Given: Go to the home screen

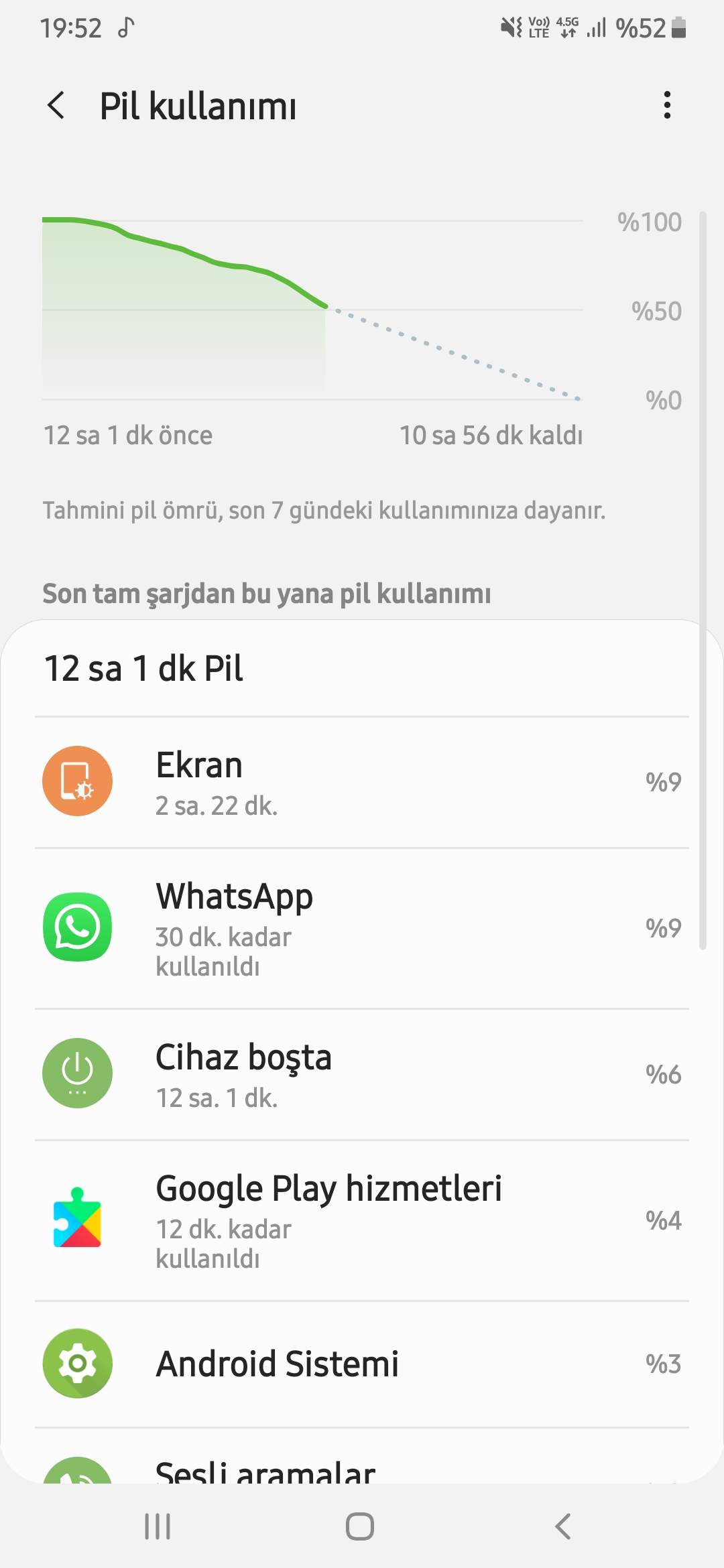Looking at the screenshot, I should tap(360, 1526).
